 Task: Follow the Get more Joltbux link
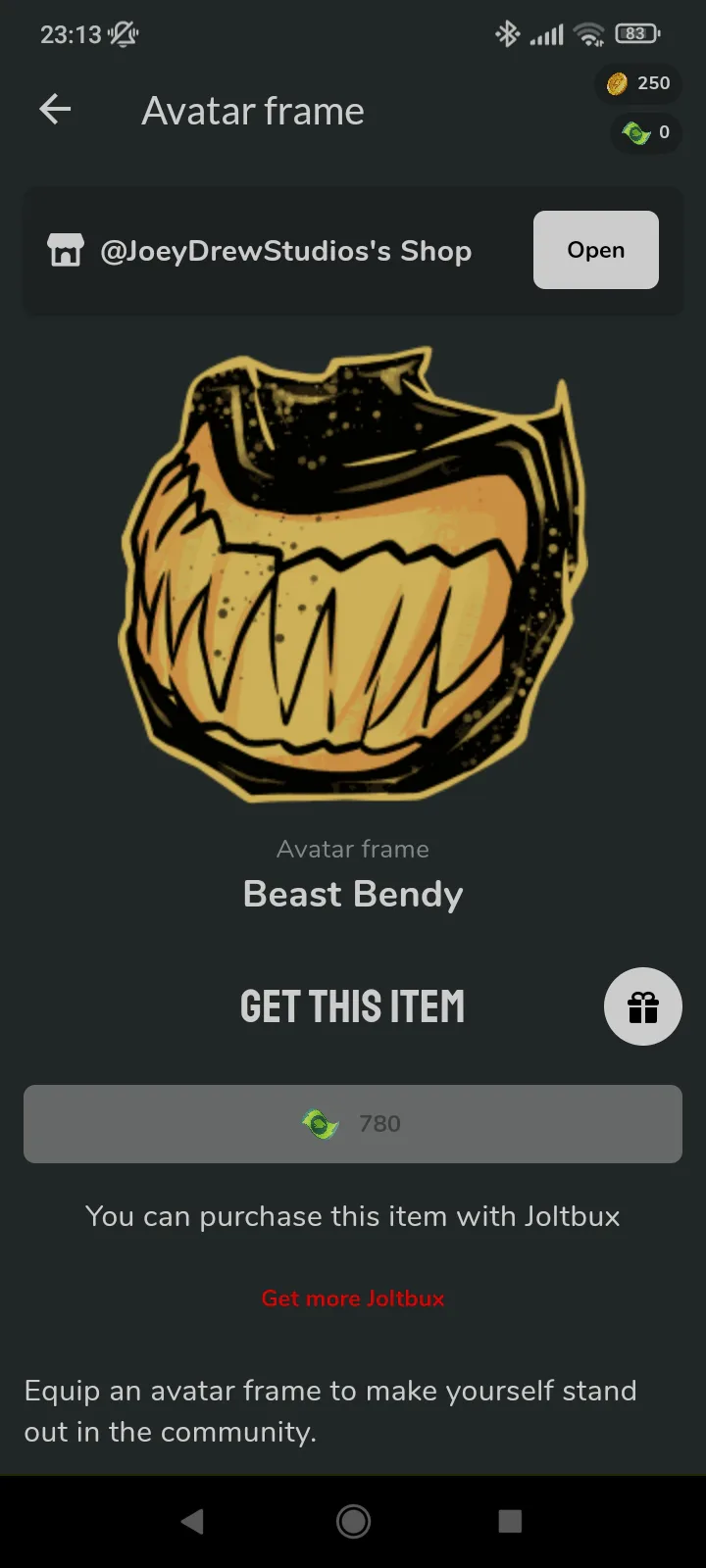click(353, 1298)
